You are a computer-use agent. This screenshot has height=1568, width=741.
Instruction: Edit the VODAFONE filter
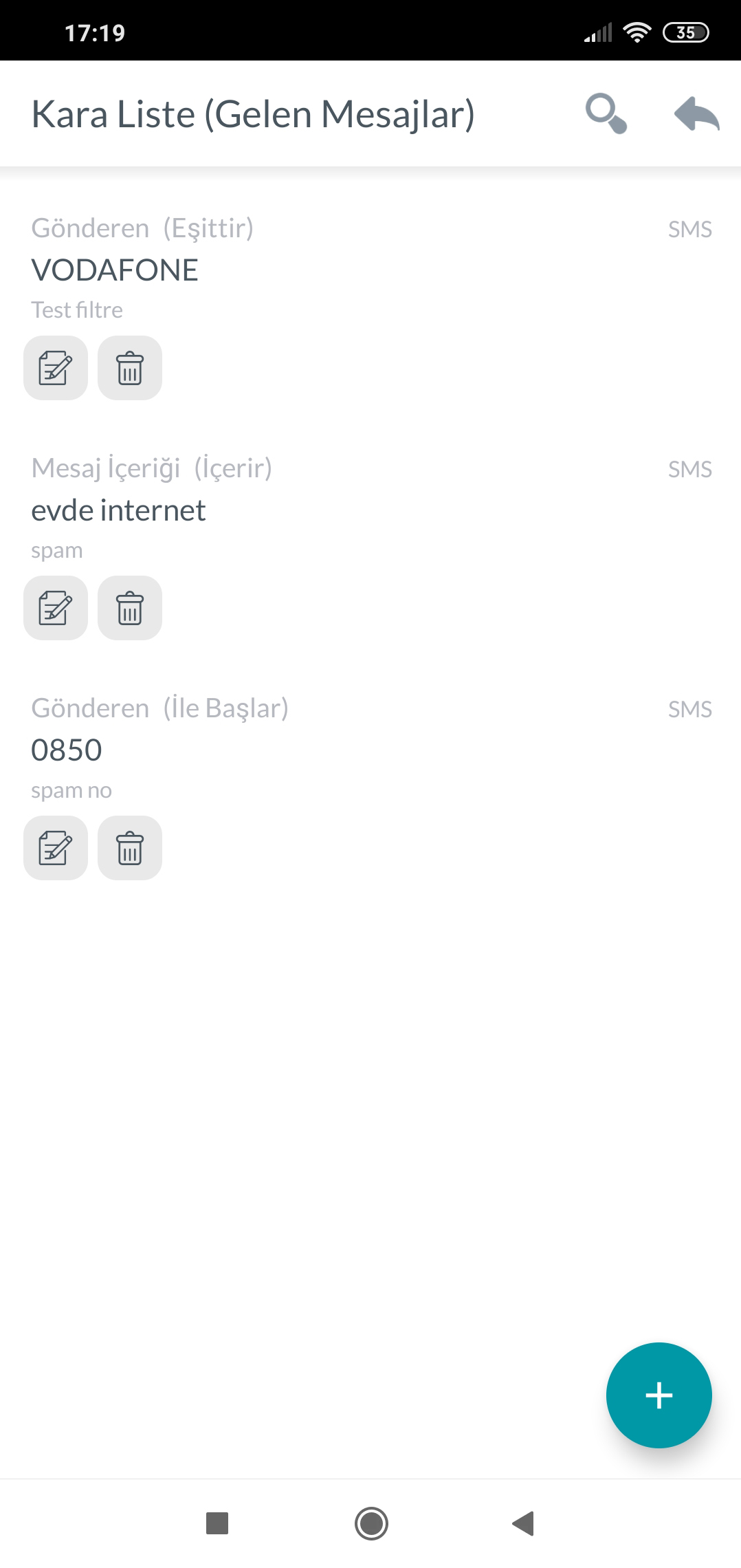[x=56, y=368]
